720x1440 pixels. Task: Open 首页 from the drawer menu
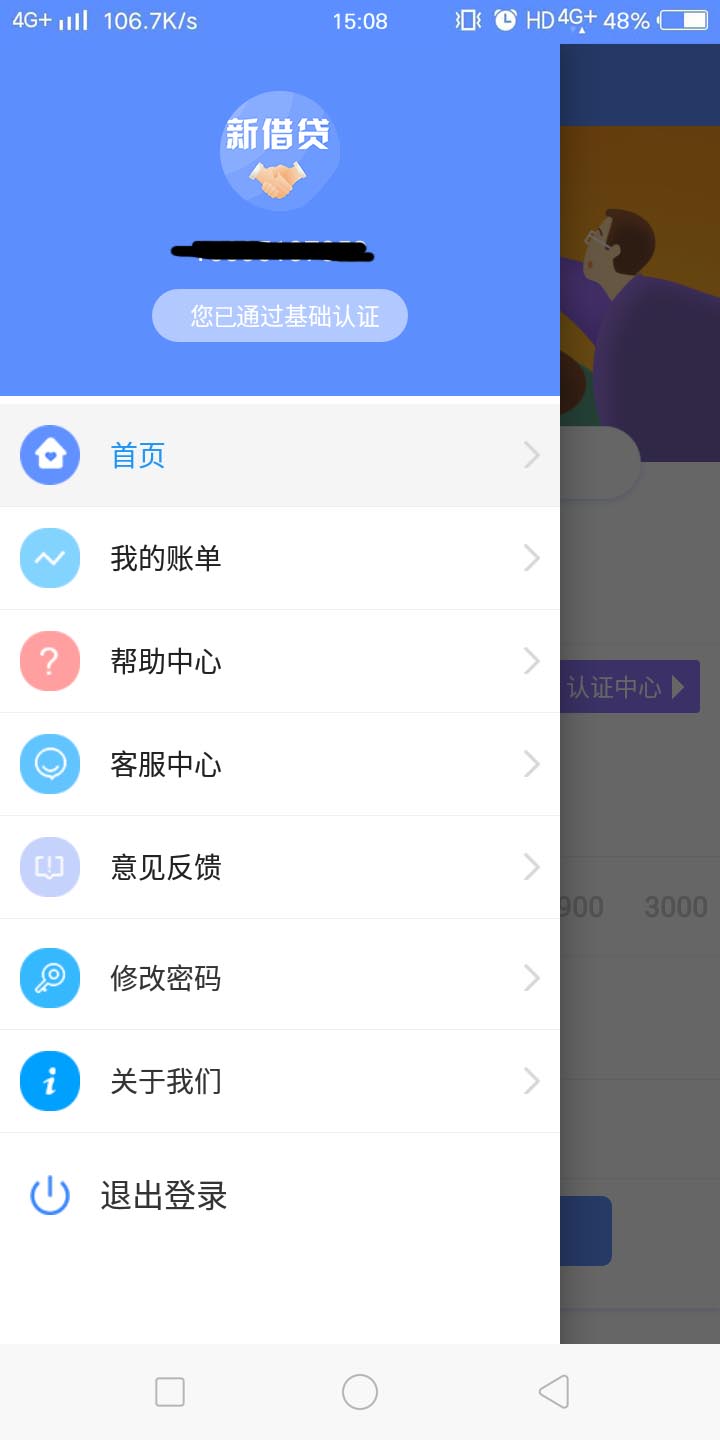pyautogui.click(x=280, y=456)
